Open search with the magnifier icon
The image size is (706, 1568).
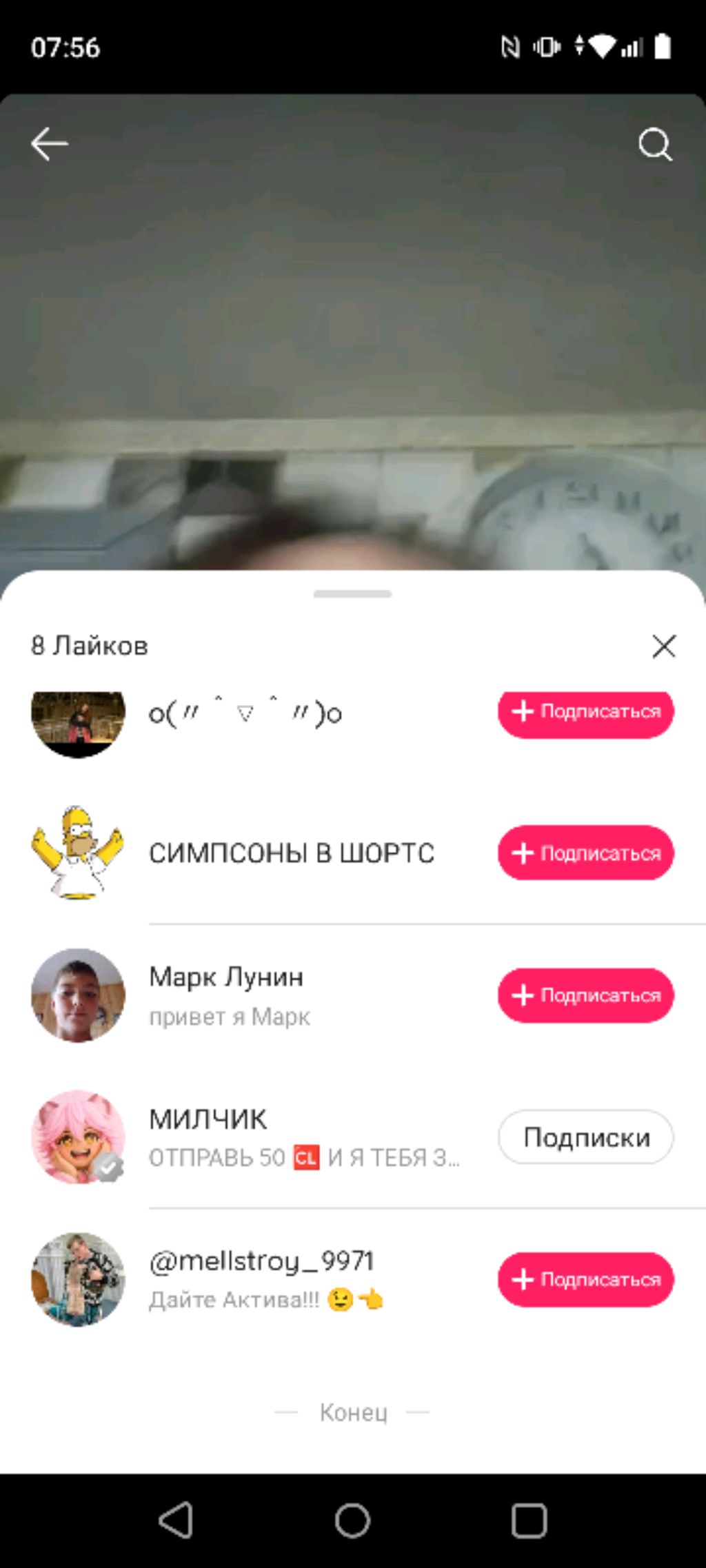[654, 145]
